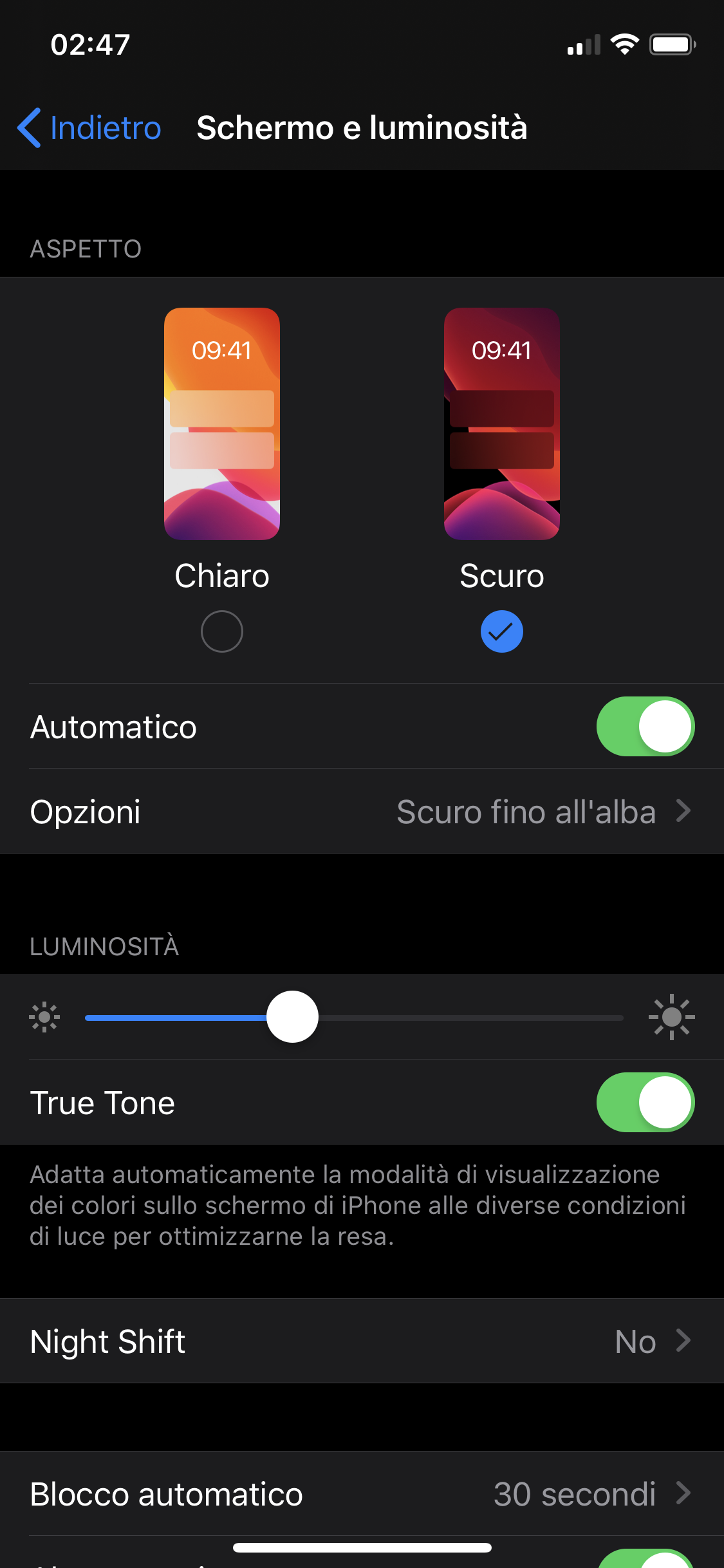Image resolution: width=724 pixels, height=1568 pixels.
Task: Tap the brightness slider track
Action: 354,1017
